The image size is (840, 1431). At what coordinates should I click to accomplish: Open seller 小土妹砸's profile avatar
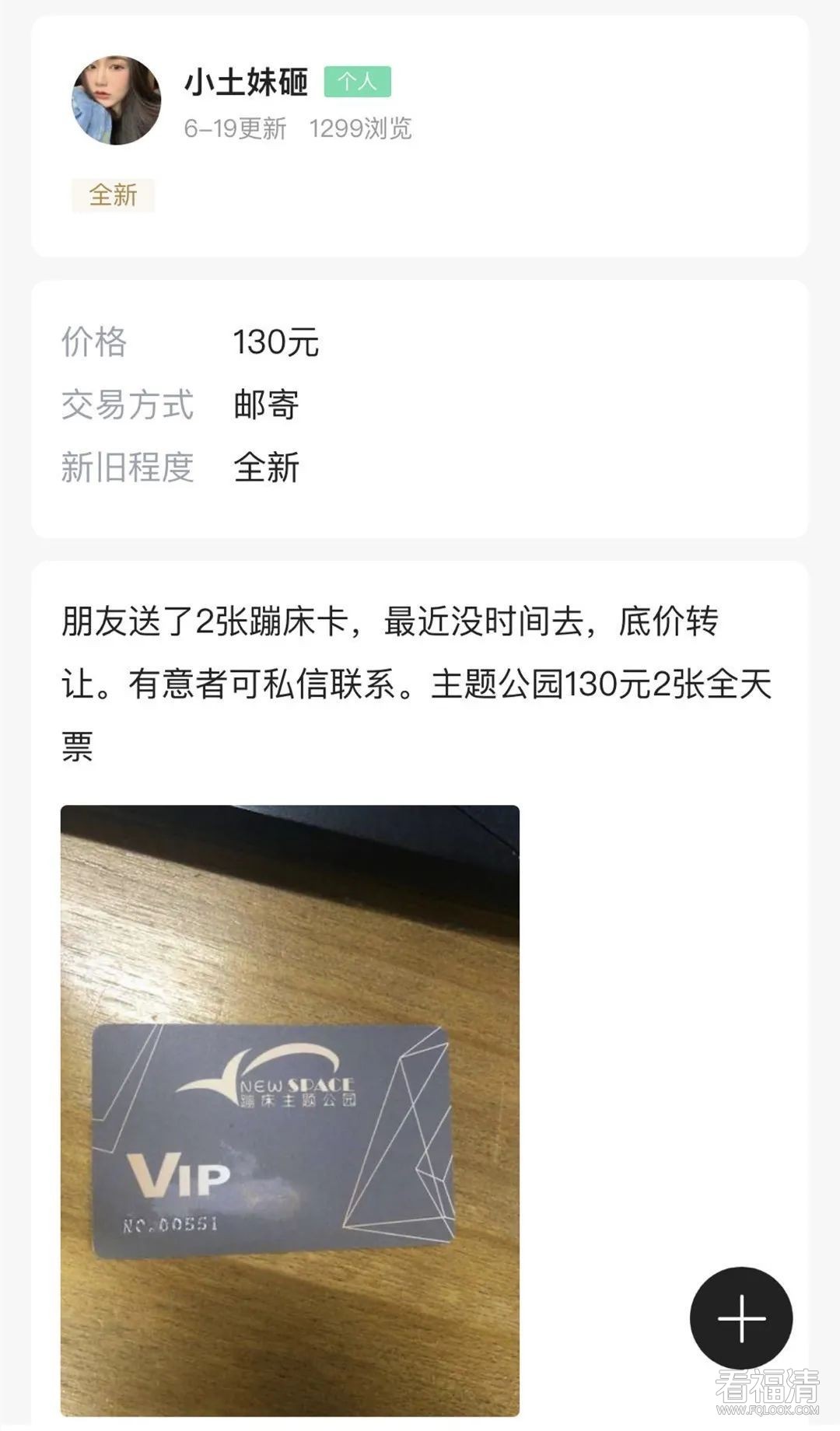(x=117, y=100)
